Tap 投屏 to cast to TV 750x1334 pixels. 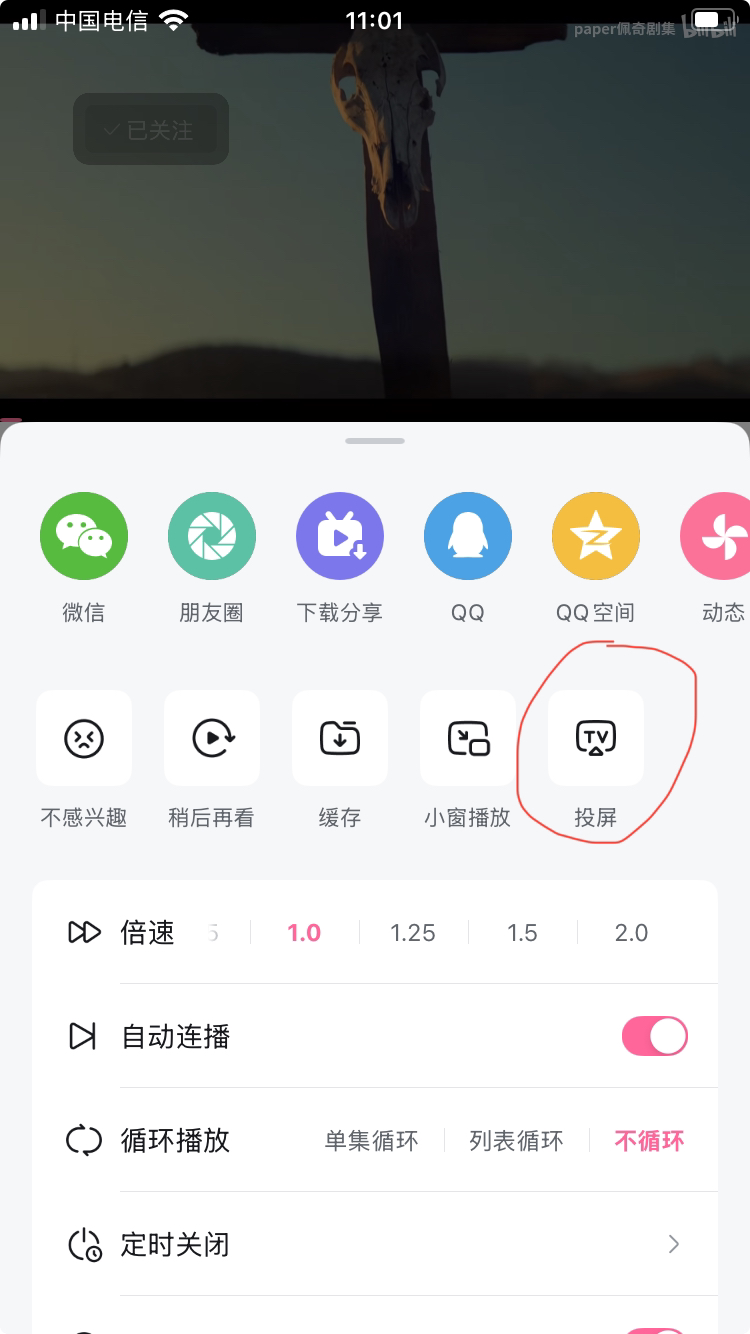click(596, 738)
